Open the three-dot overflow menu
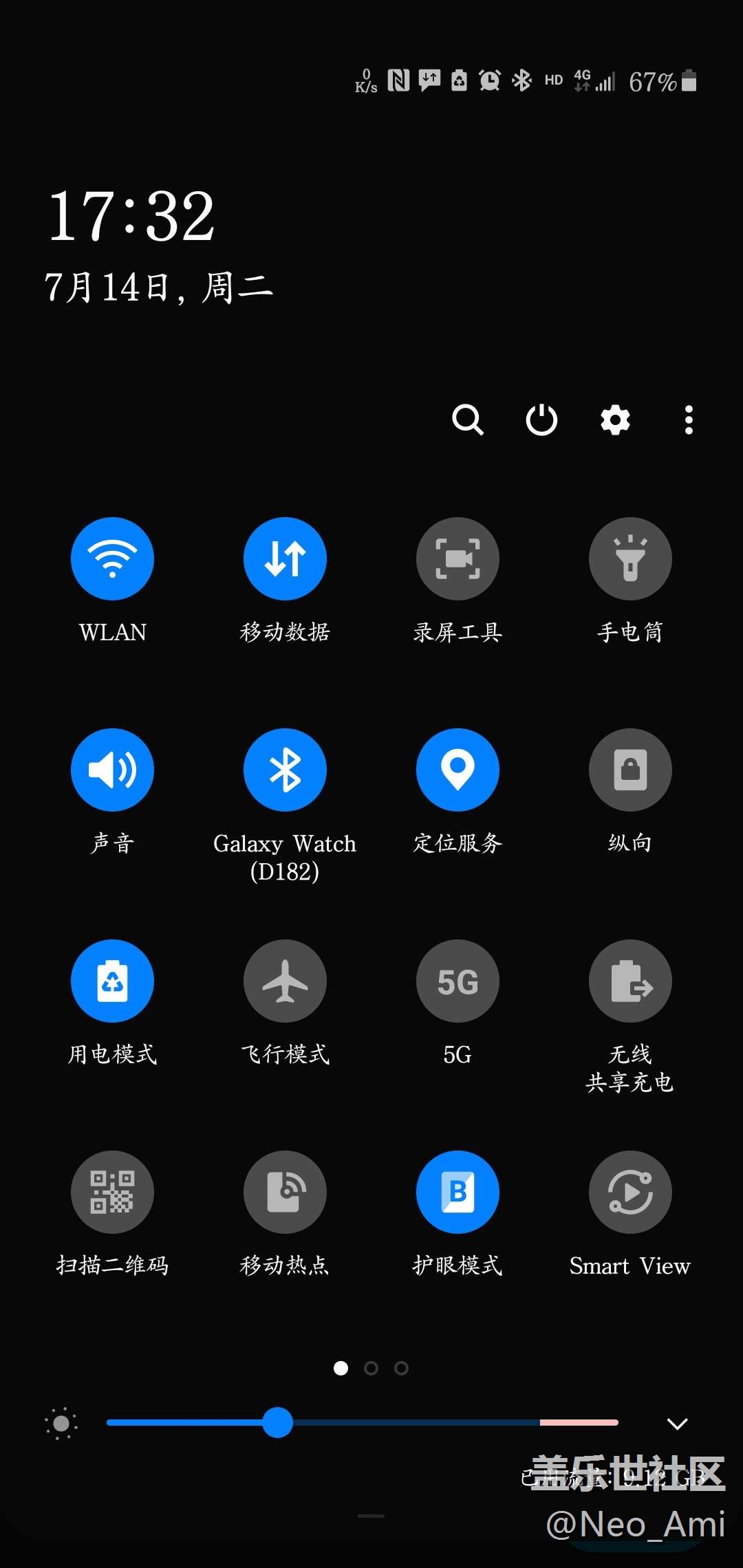743x1568 pixels. pyautogui.click(x=689, y=420)
